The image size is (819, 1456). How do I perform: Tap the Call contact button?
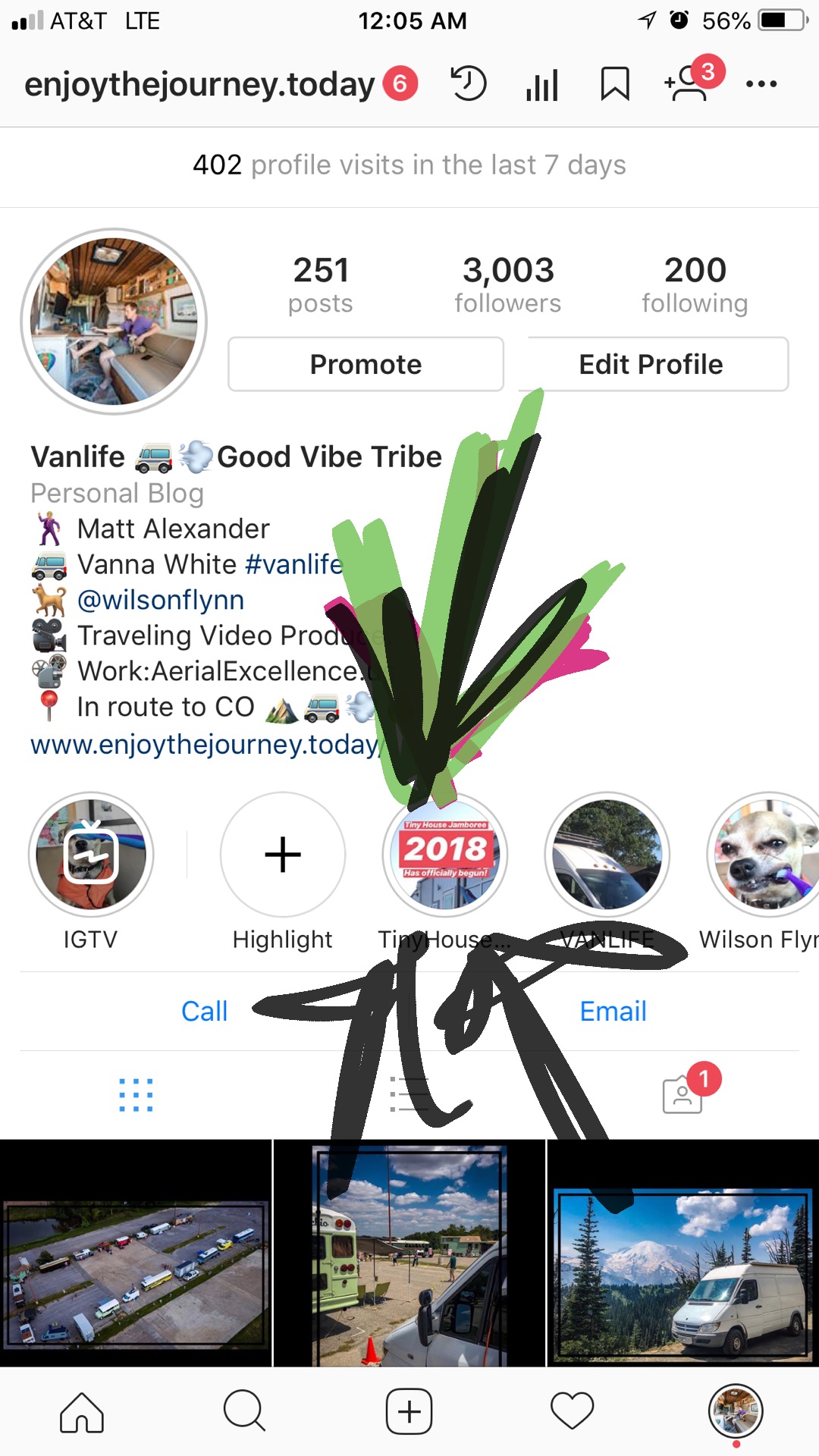(x=204, y=1011)
